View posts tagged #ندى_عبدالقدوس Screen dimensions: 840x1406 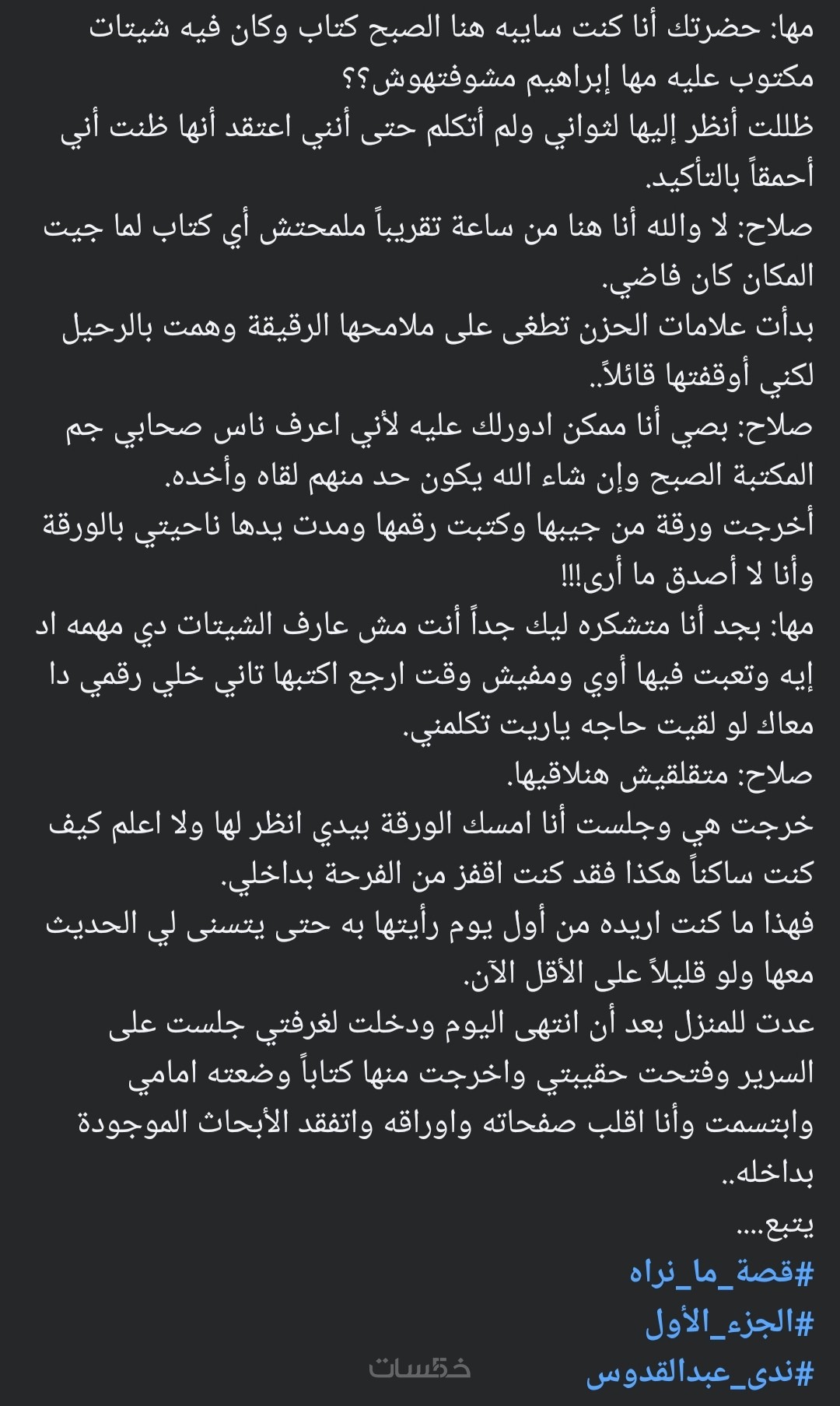pyautogui.click(x=699, y=1373)
